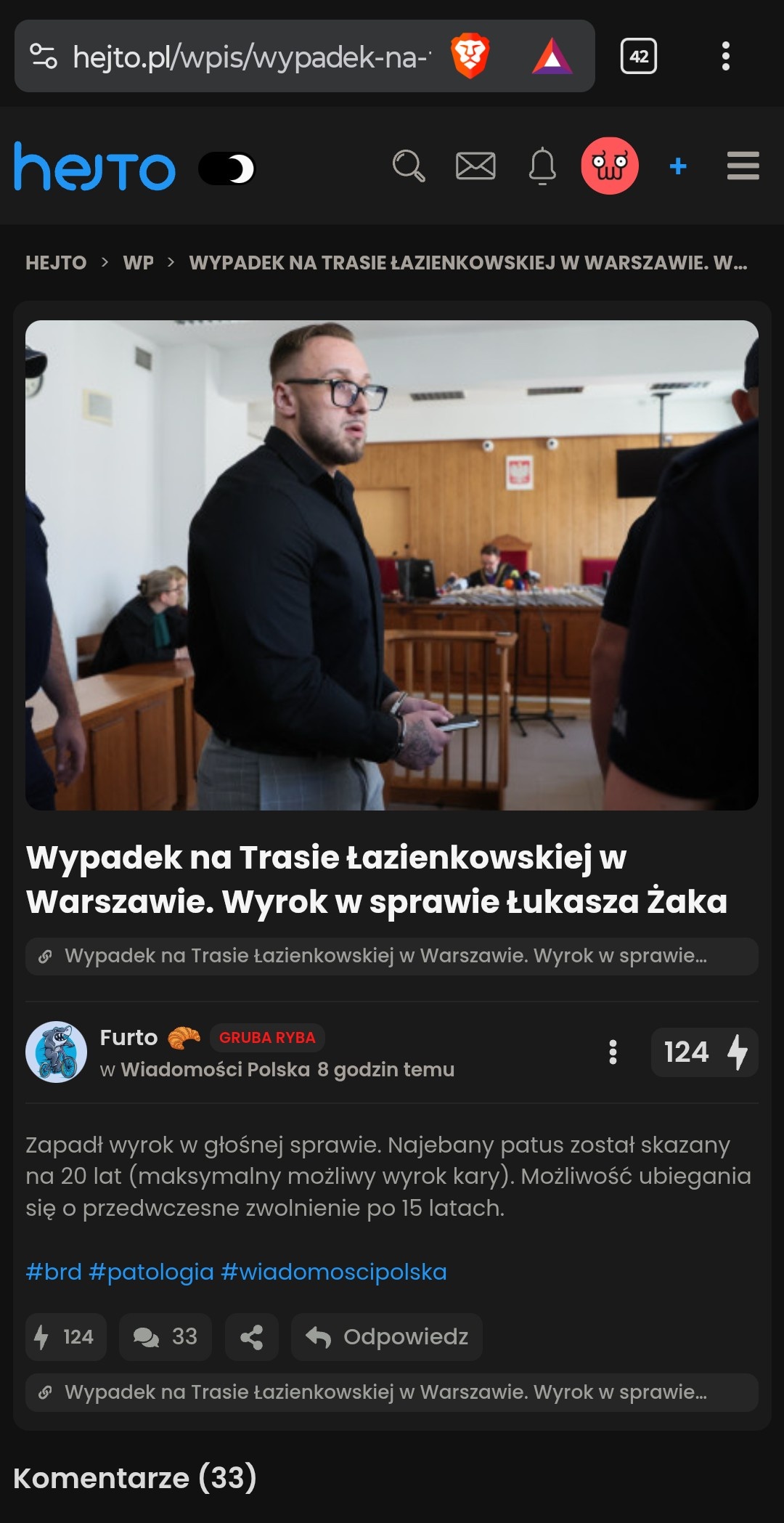Open the browser tabs counter showing 42
784x1523 pixels.
pyautogui.click(x=639, y=56)
